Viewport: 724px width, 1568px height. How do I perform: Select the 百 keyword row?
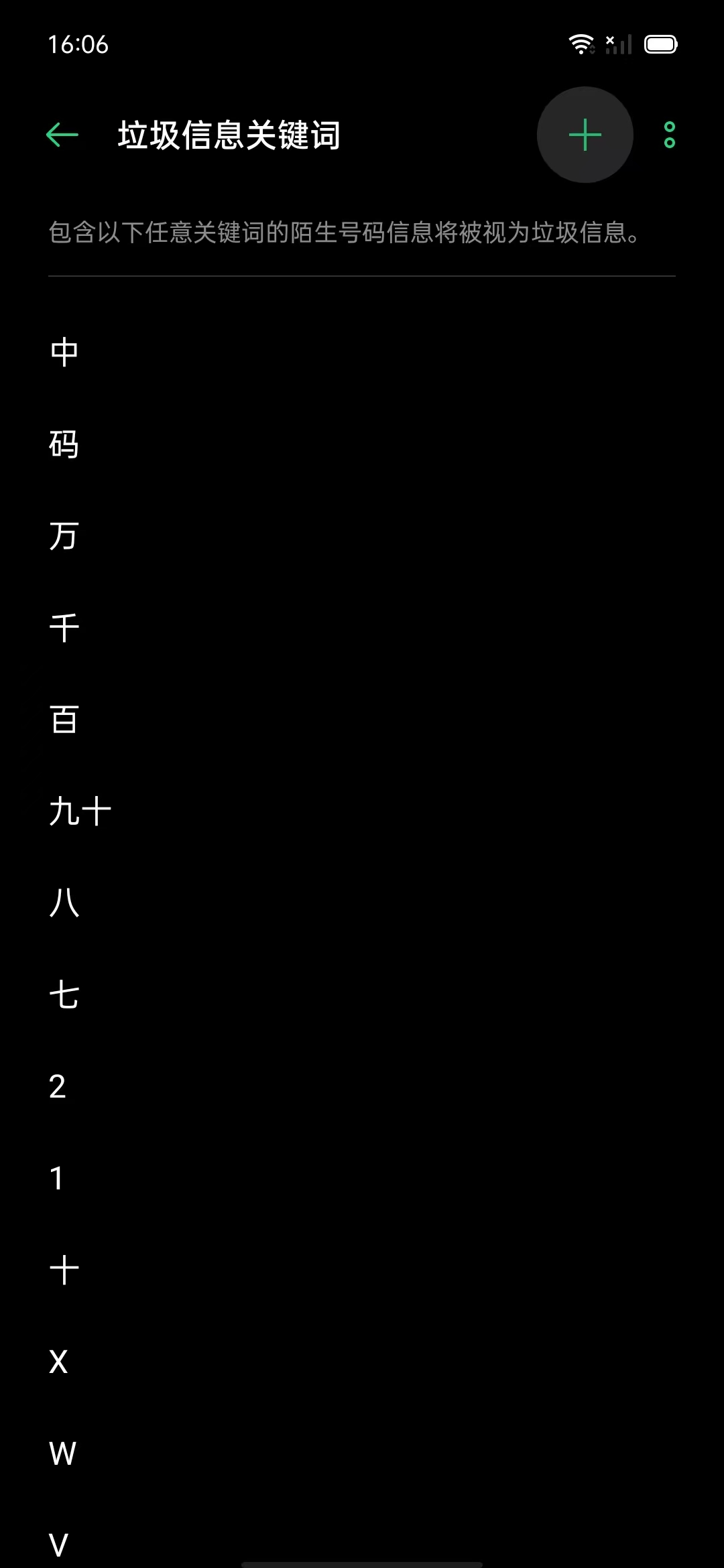(x=64, y=719)
